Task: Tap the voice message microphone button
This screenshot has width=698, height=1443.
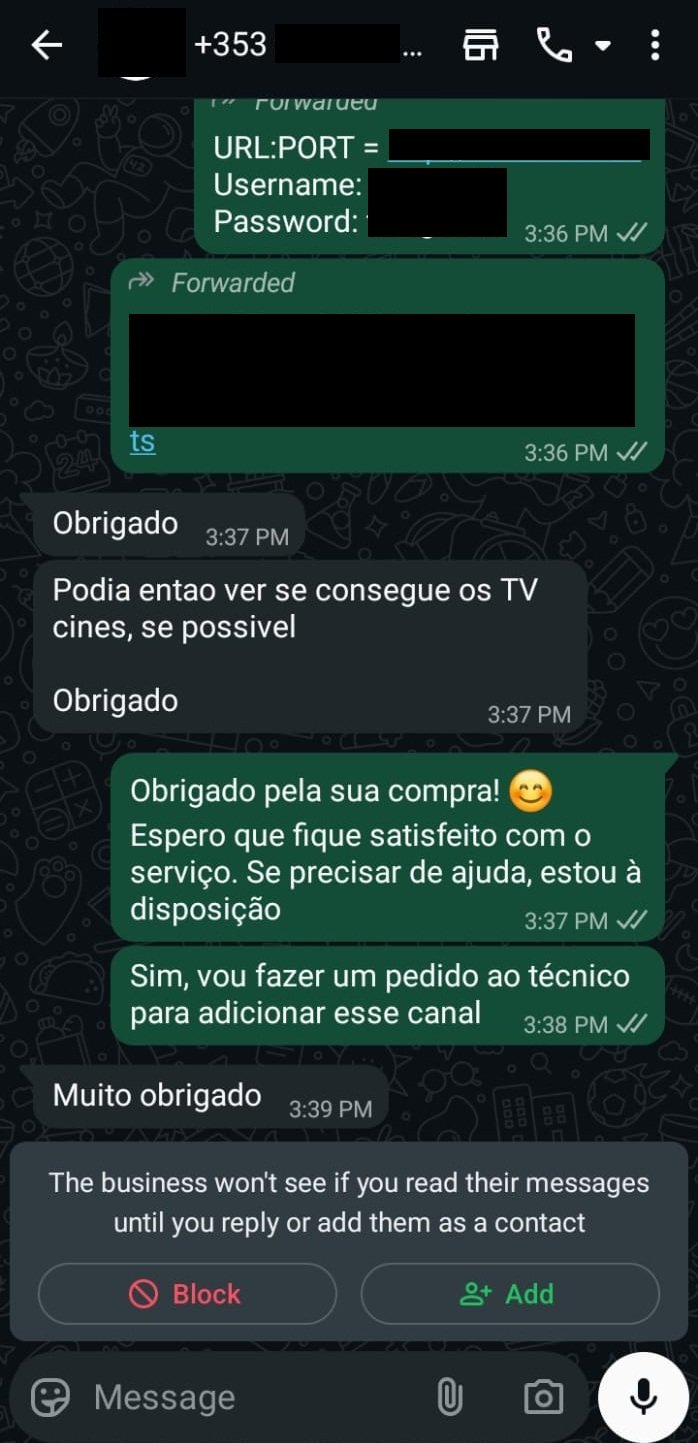Action: coord(644,1396)
